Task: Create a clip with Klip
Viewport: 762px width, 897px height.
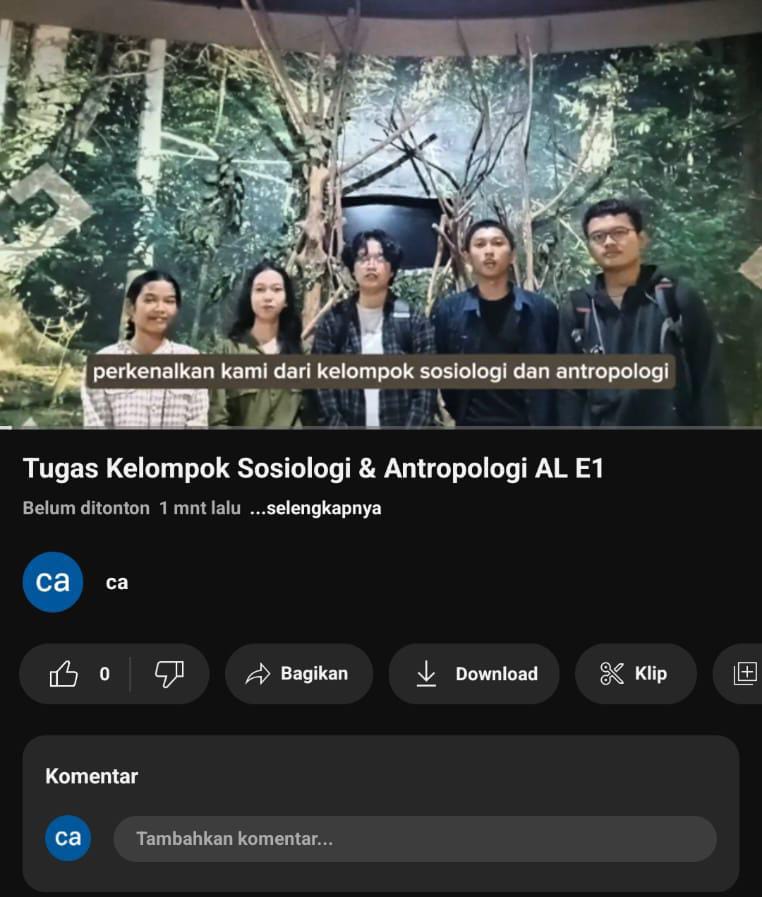Action: pyautogui.click(x=634, y=674)
